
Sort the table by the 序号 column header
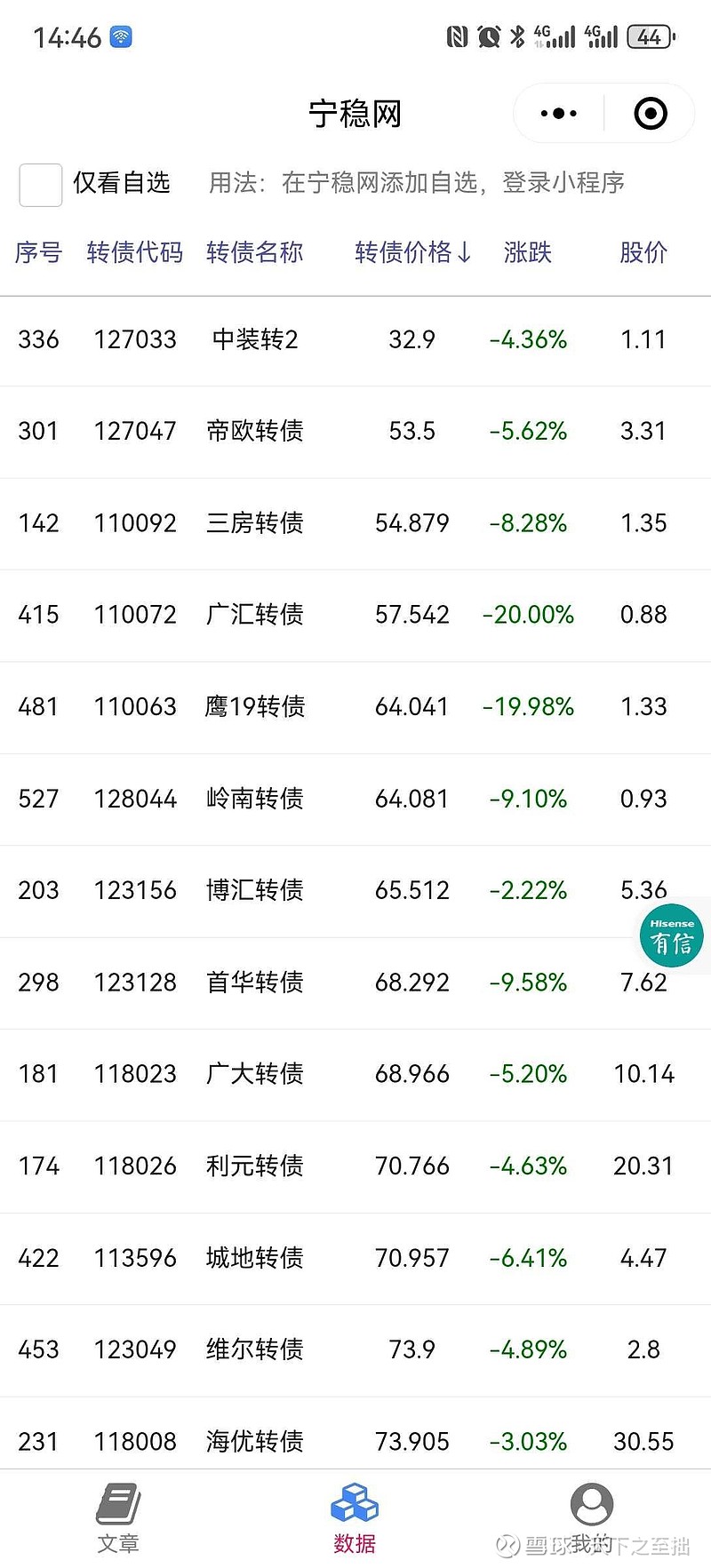[37, 252]
